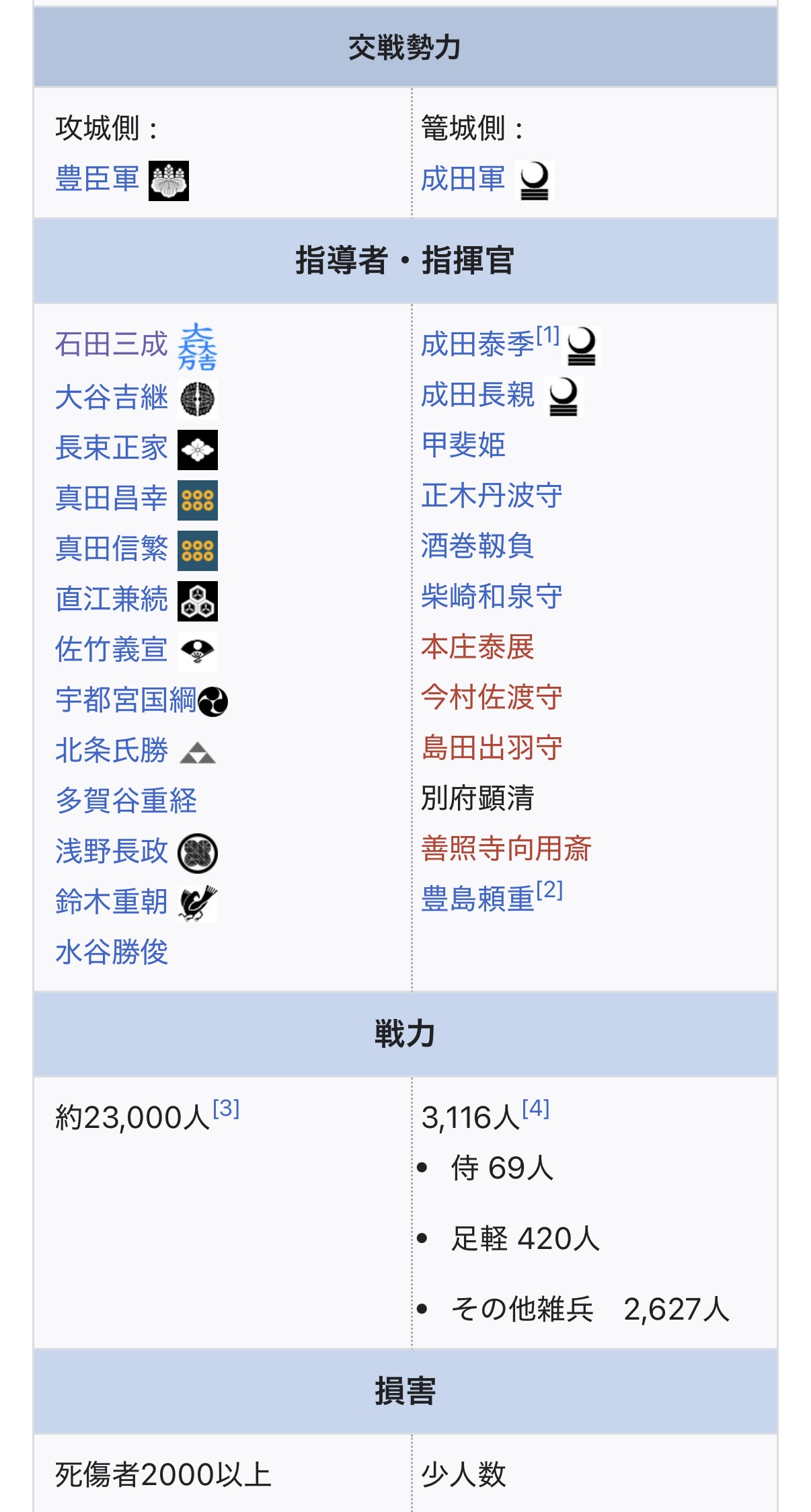This screenshot has width=811, height=1512.
Task: Tap the 真田信繁 link
Action: tap(111, 549)
